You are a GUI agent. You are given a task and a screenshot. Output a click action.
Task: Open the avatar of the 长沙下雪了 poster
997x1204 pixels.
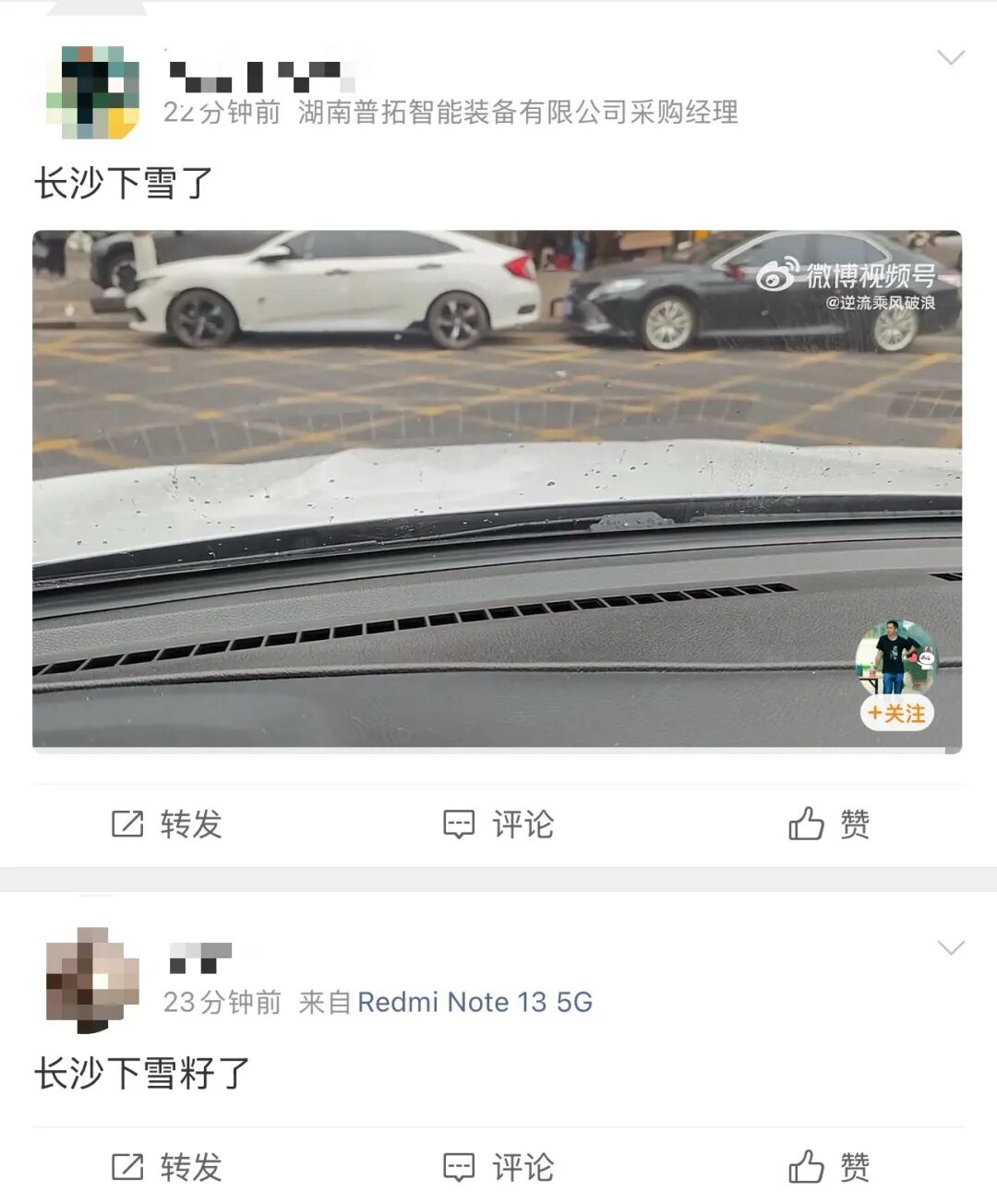[x=92, y=92]
